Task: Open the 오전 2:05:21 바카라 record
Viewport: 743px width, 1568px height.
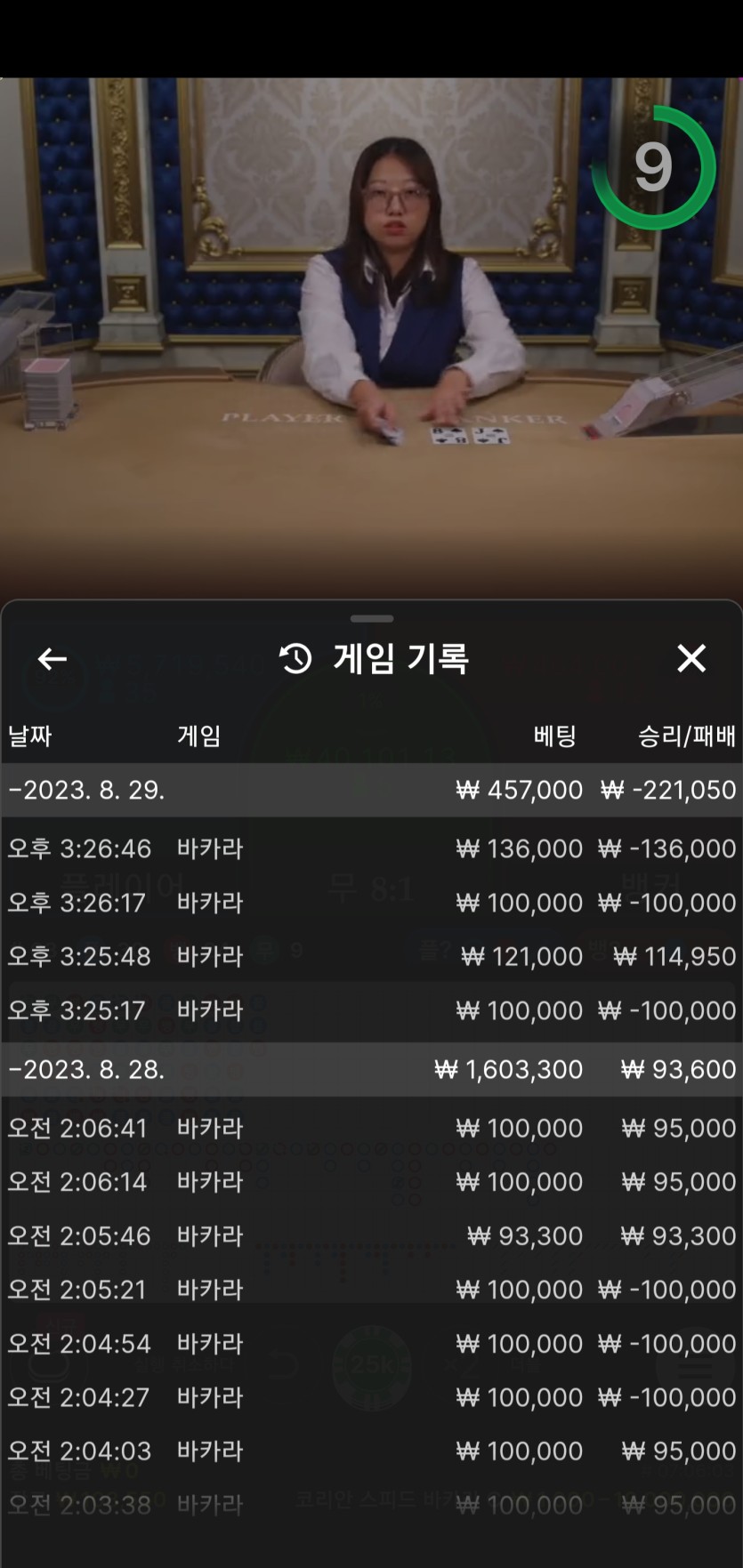Action: point(372,1290)
